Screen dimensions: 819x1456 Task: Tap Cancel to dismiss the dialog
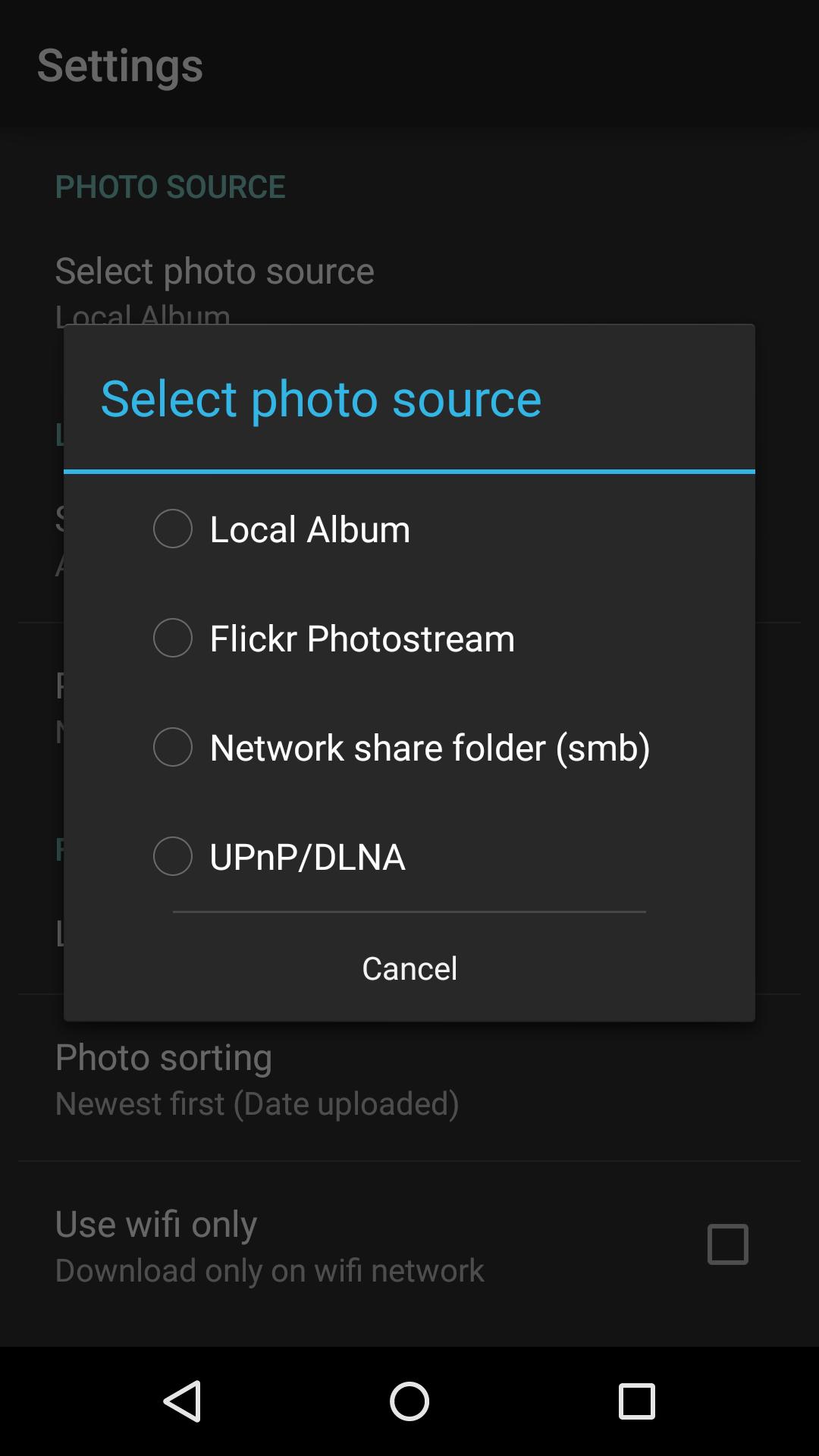409,968
